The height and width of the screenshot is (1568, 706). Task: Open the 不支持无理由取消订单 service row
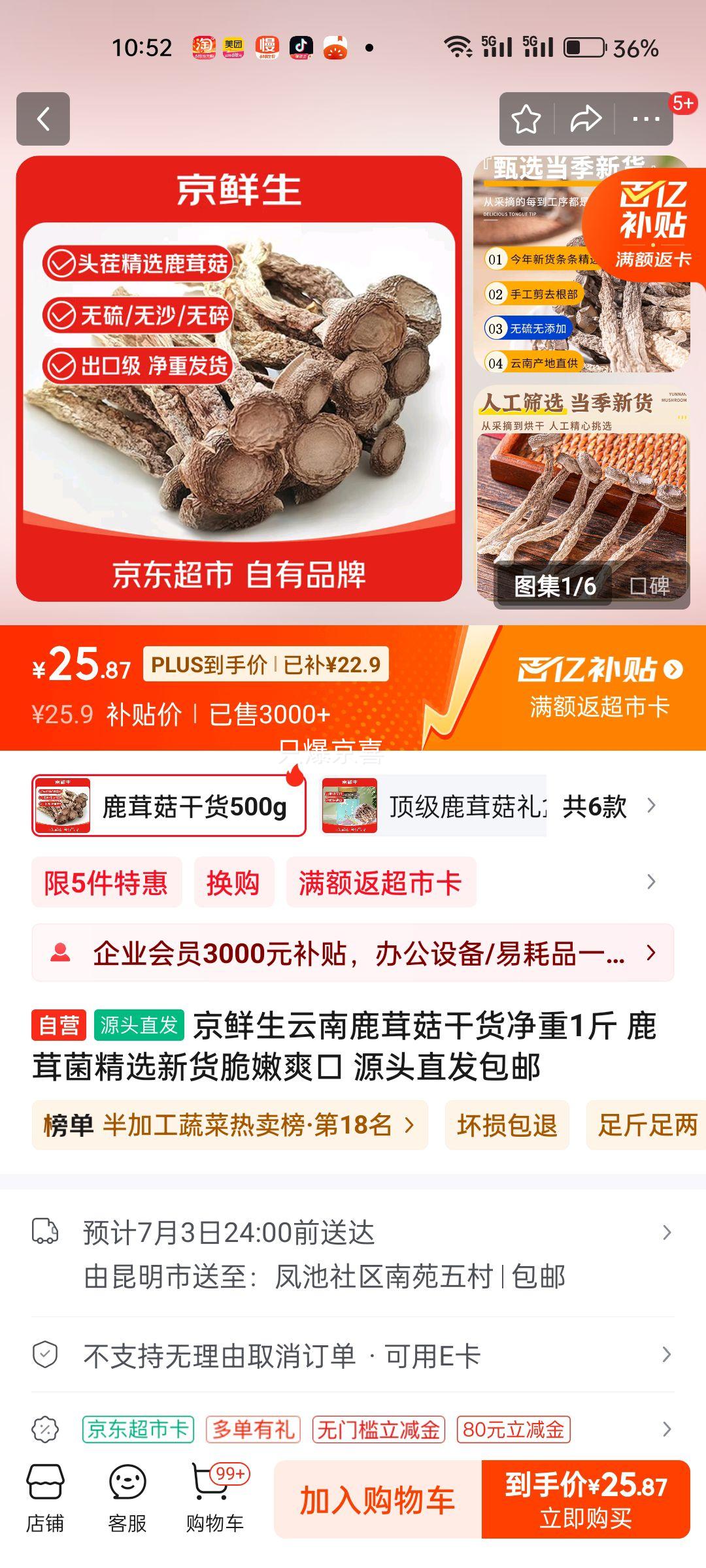353,1356
